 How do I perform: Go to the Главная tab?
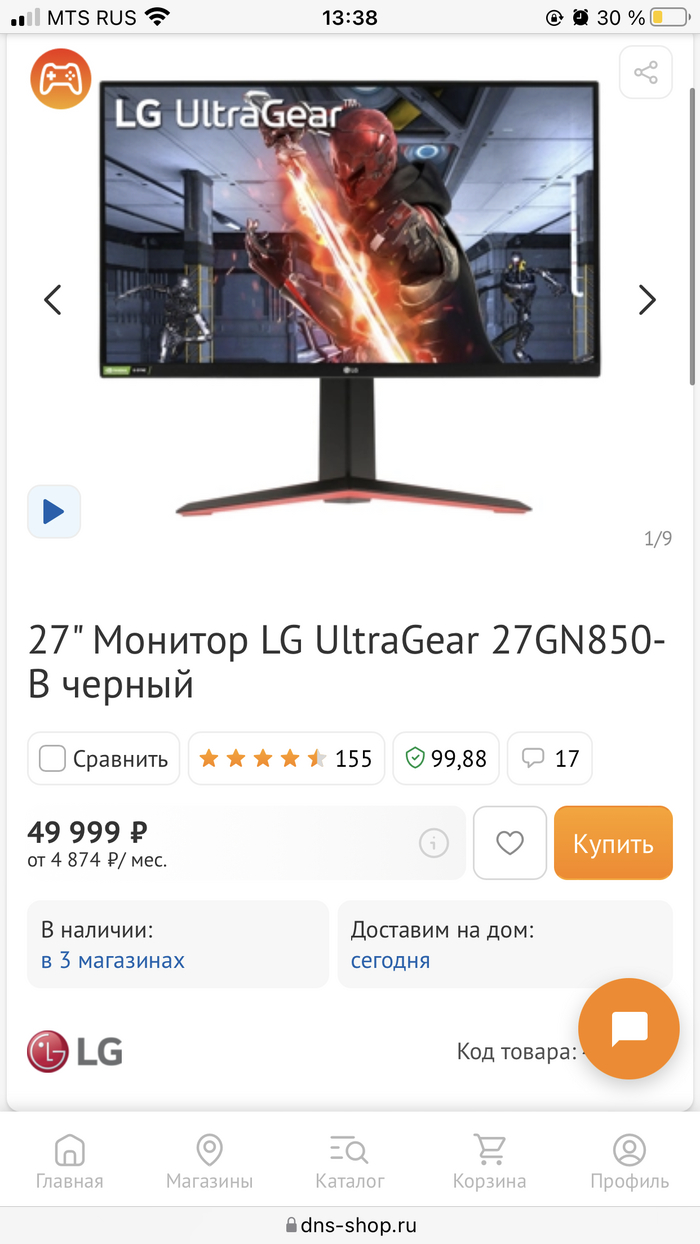tap(70, 1162)
